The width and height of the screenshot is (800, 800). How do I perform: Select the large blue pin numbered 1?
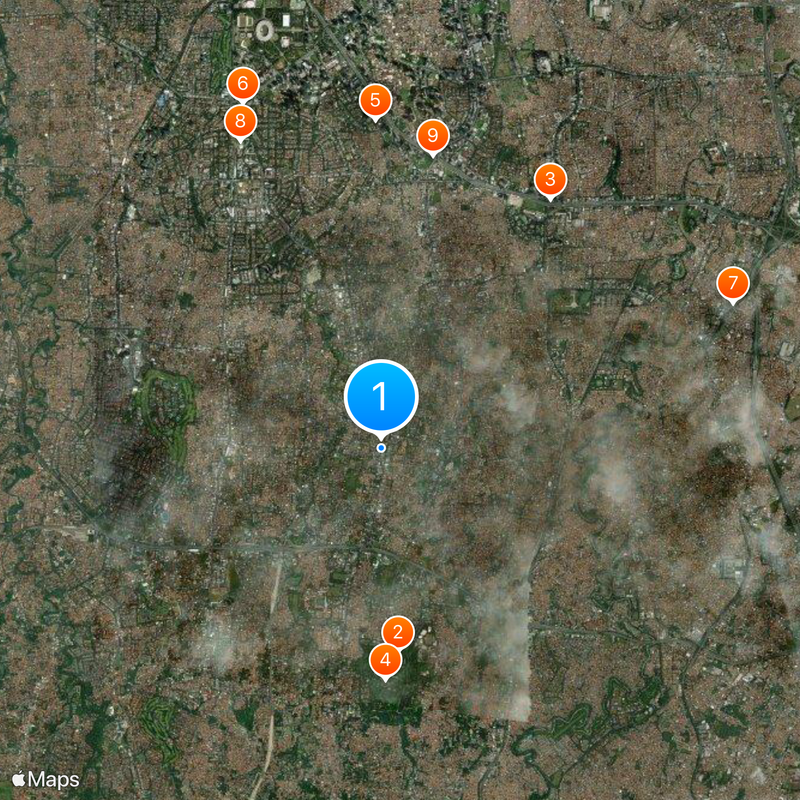click(x=380, y=397)
